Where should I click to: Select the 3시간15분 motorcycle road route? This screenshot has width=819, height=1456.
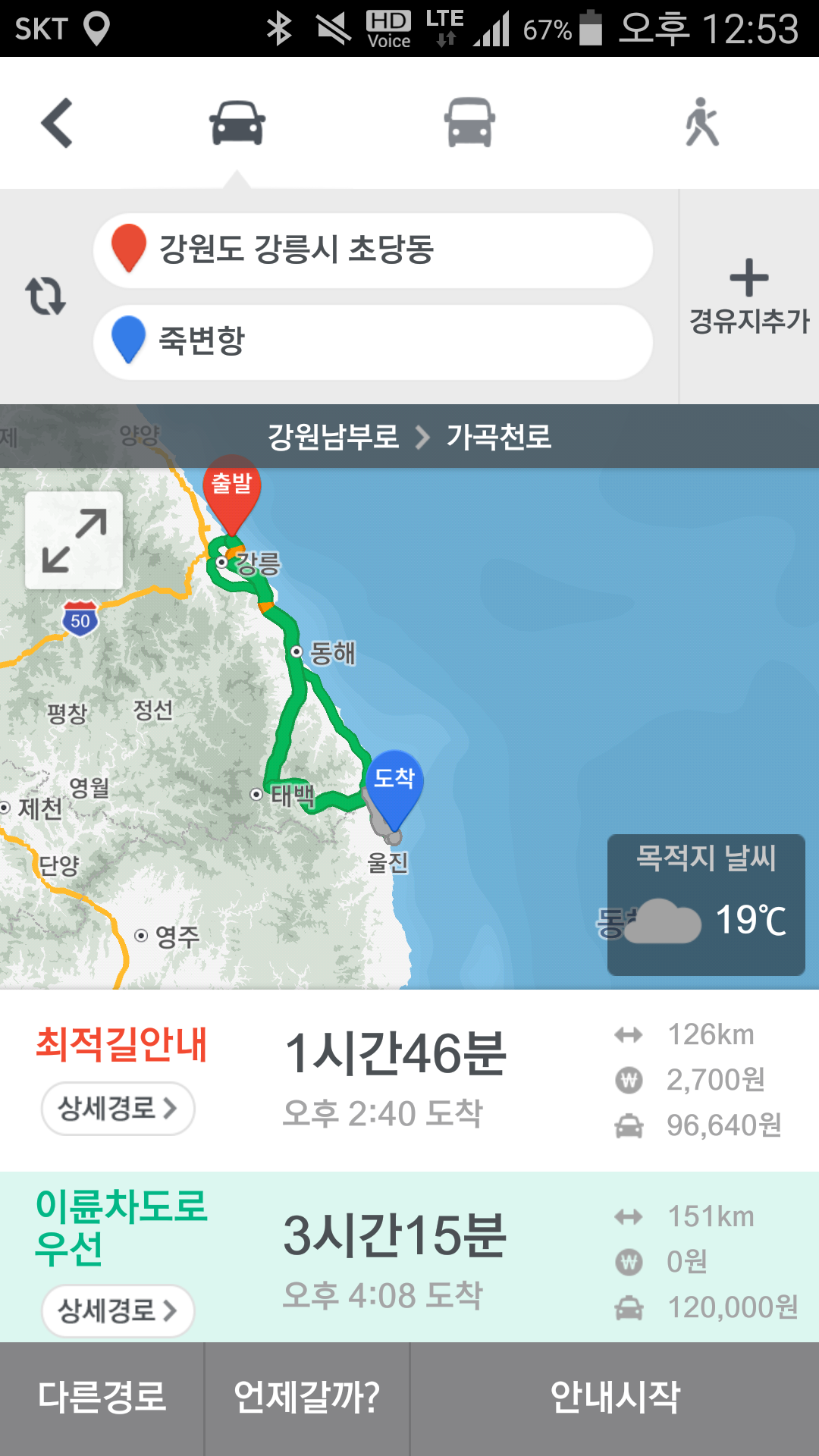coord(394,1255)
